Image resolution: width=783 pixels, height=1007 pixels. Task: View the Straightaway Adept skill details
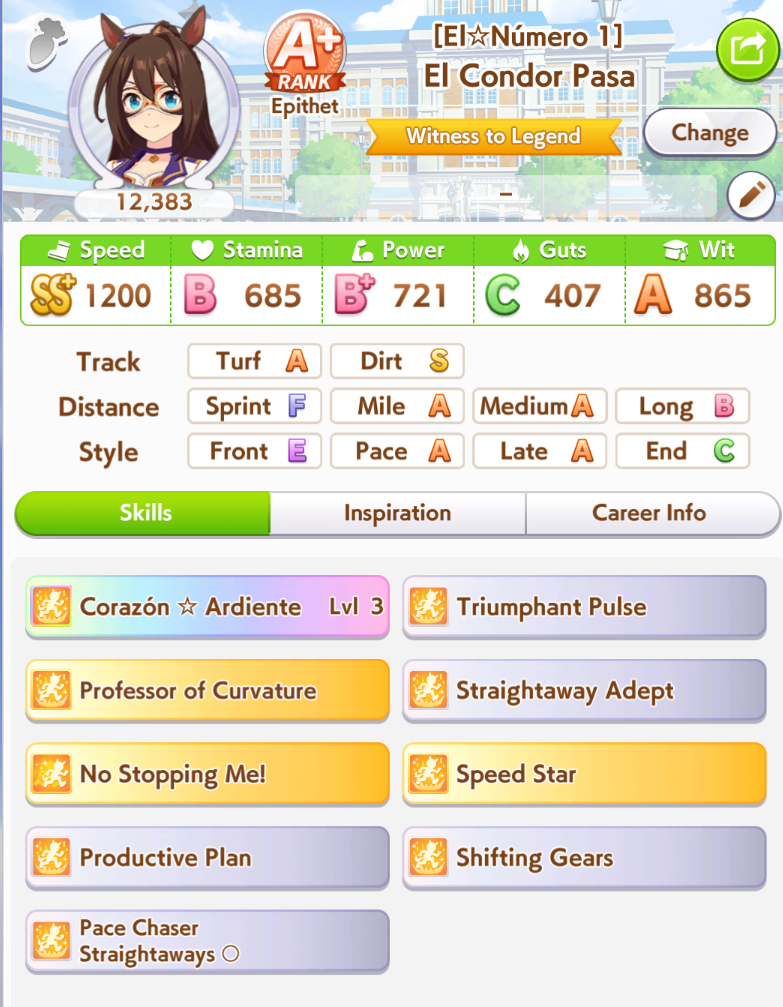pyautogui.click(x=584, y=691)
